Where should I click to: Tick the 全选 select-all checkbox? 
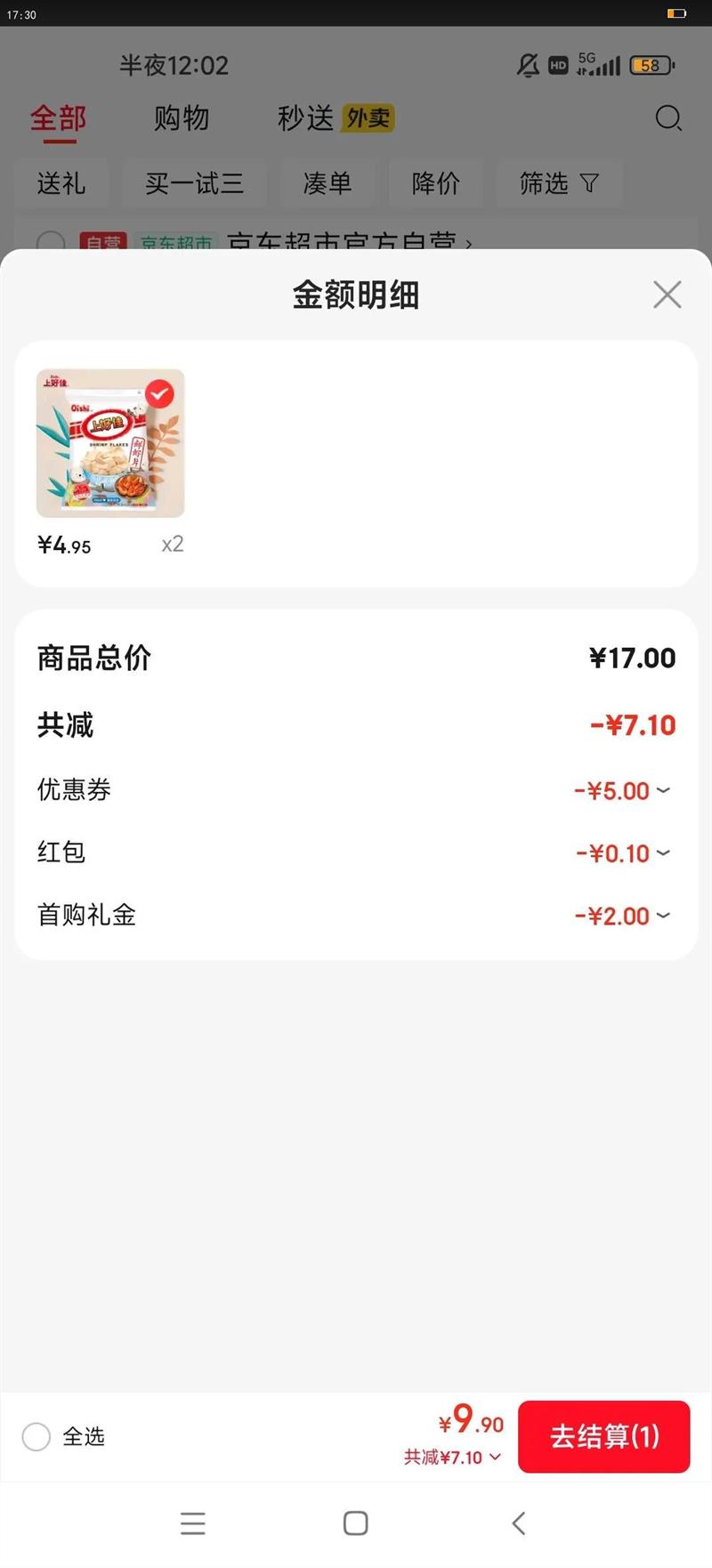(36, 1436)
